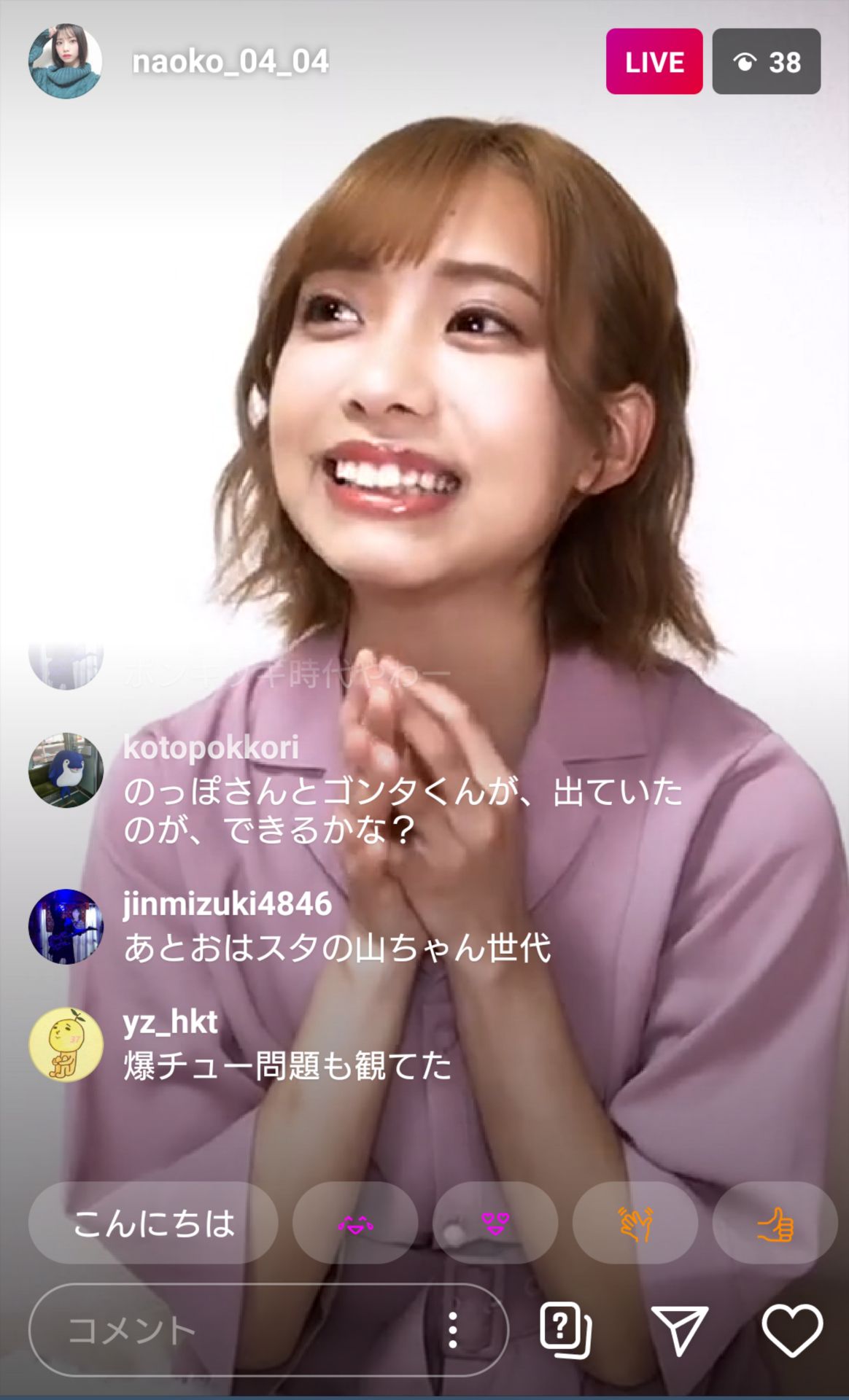The height and width of the screenshot is (1400, 849).
Task: Send a thumbs up reaction
Action: pos(775,1224)
